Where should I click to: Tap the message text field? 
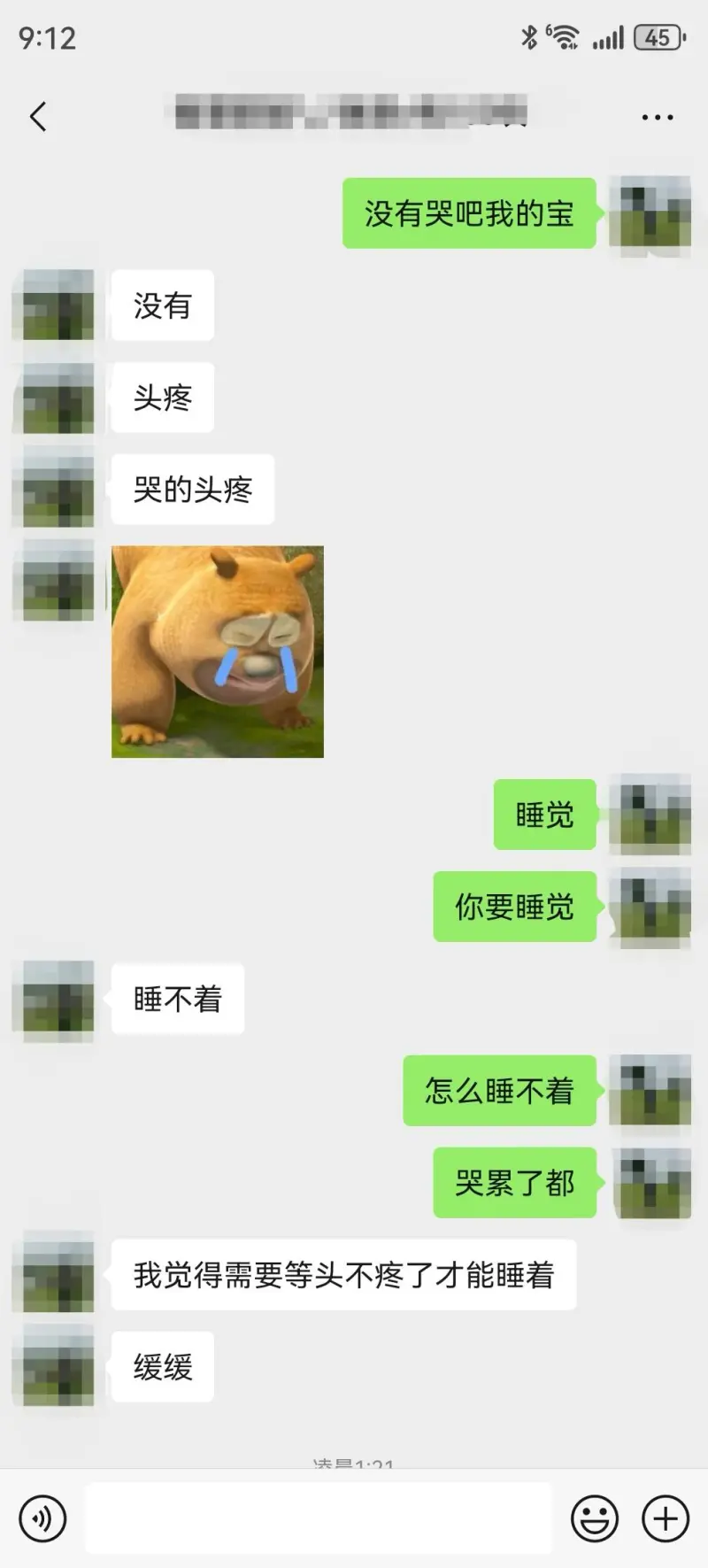click(x=319, y=1518)
